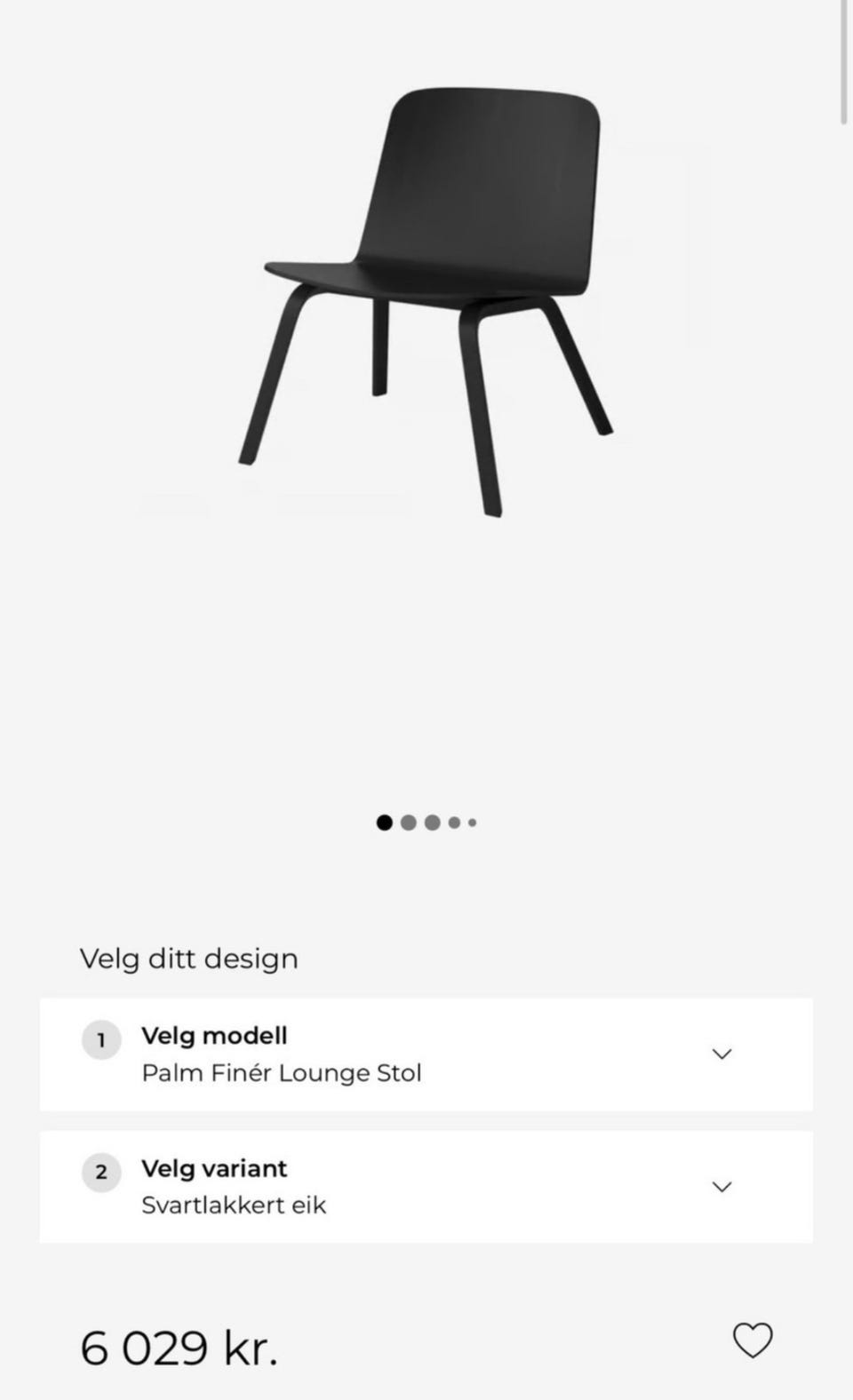Screen dimensions: 853x1400
Task: Open the black lounge chair image
Action: (426, 302)
